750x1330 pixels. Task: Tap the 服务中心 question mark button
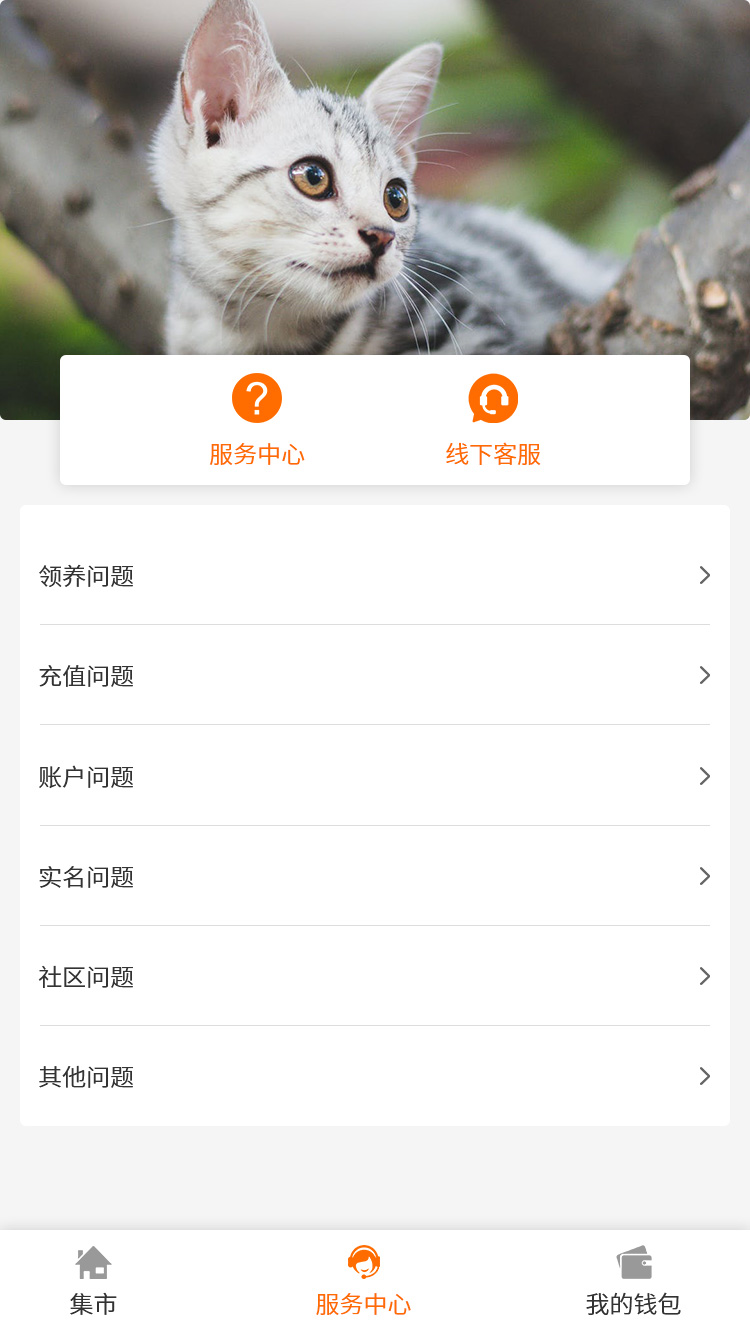257,420
